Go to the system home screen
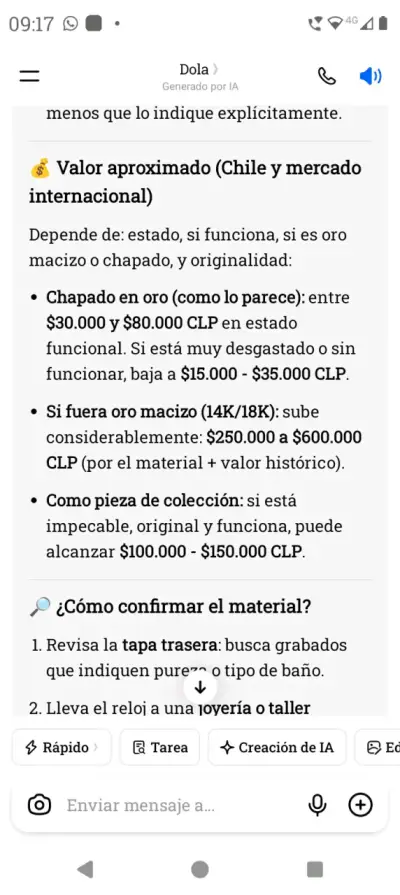400x895 pixels. 200,869
